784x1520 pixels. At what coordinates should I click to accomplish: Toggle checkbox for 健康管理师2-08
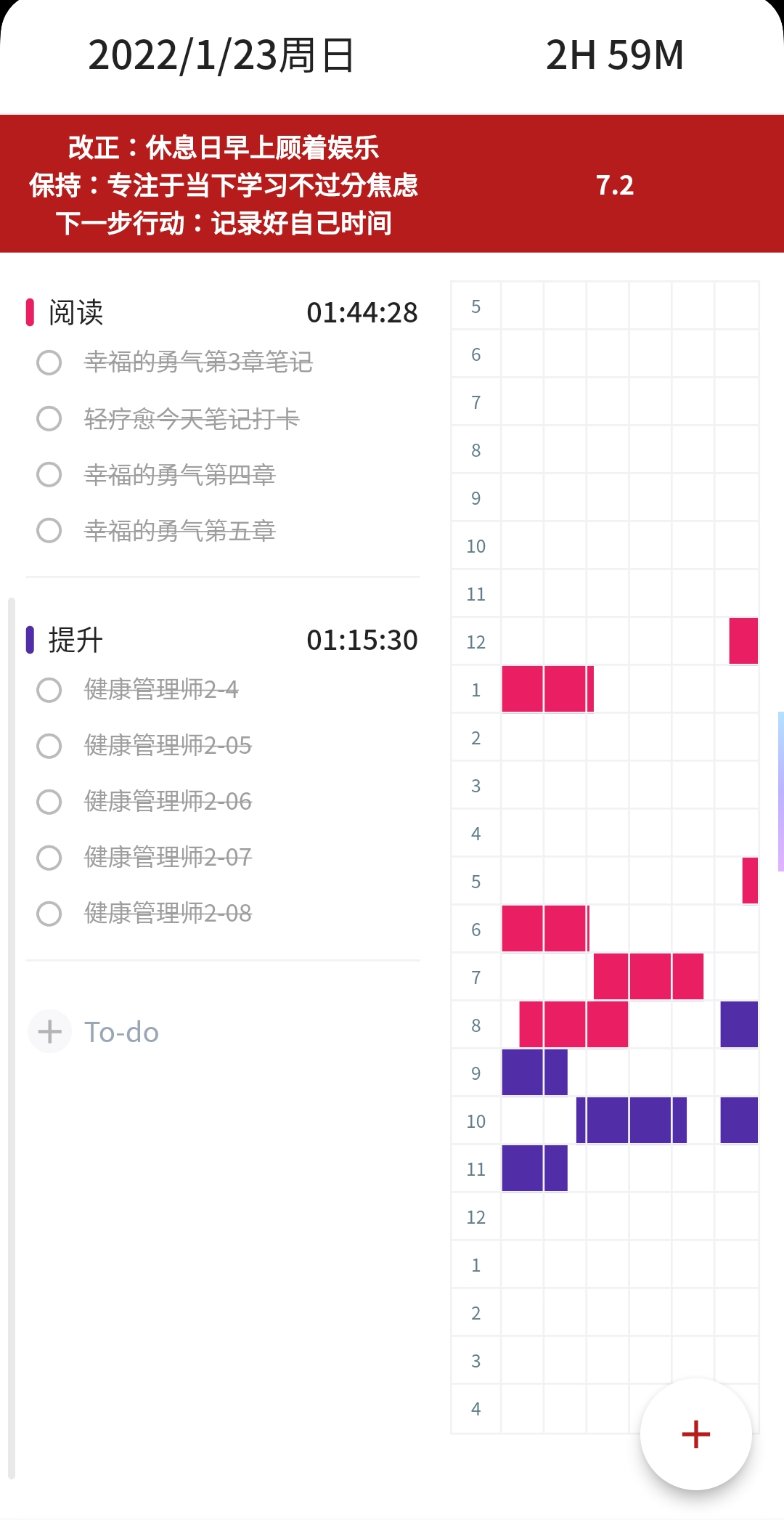49,914
